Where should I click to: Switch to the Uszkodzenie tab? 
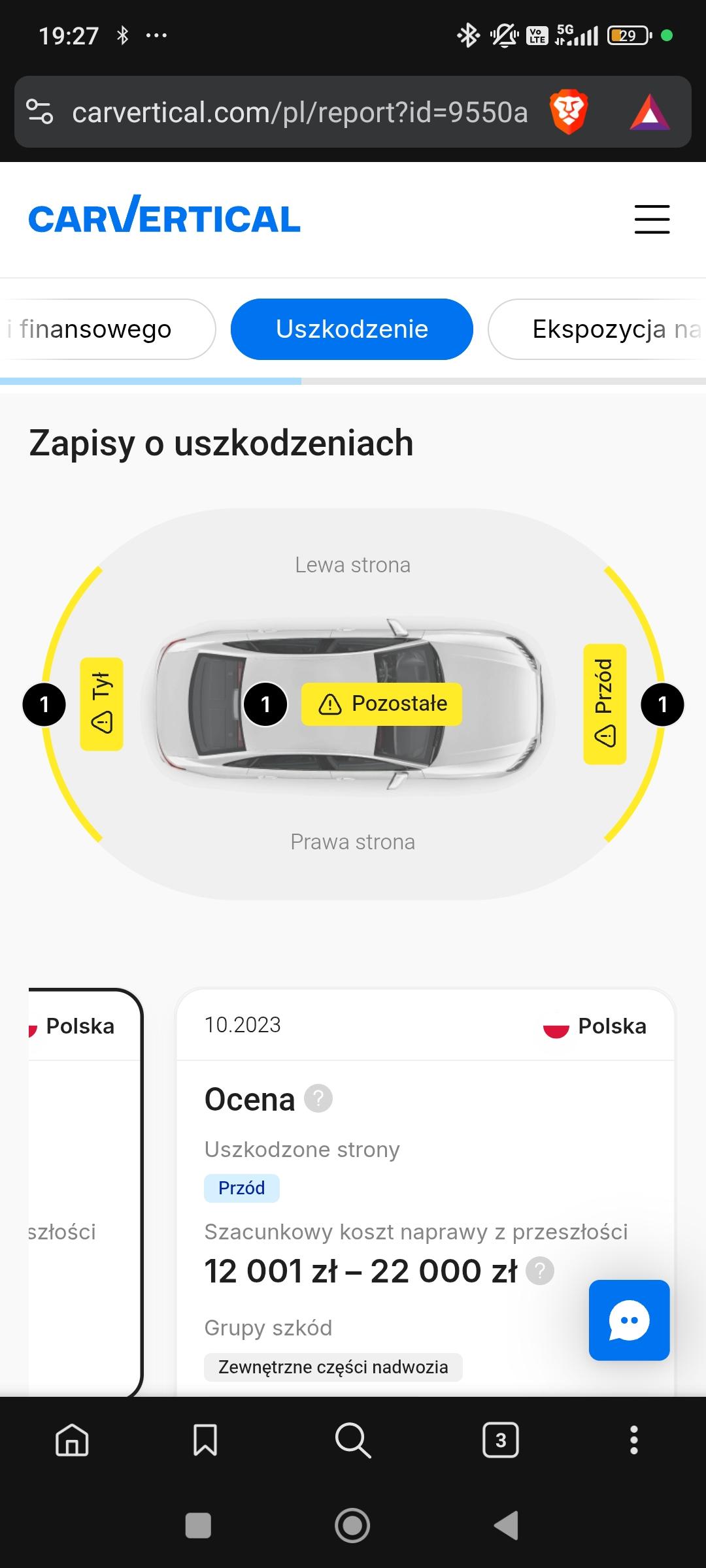coord(352,329)
